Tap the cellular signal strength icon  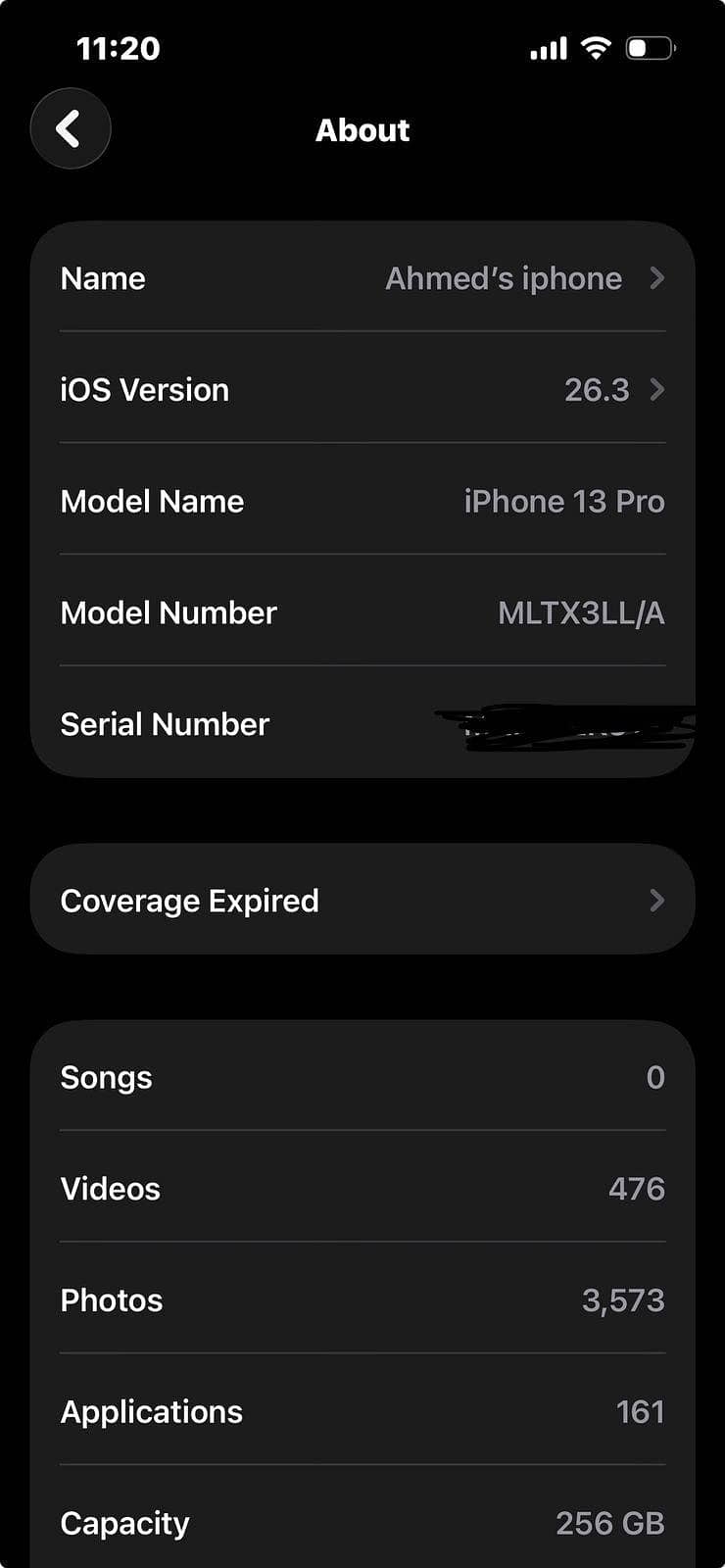coord(549,46)
